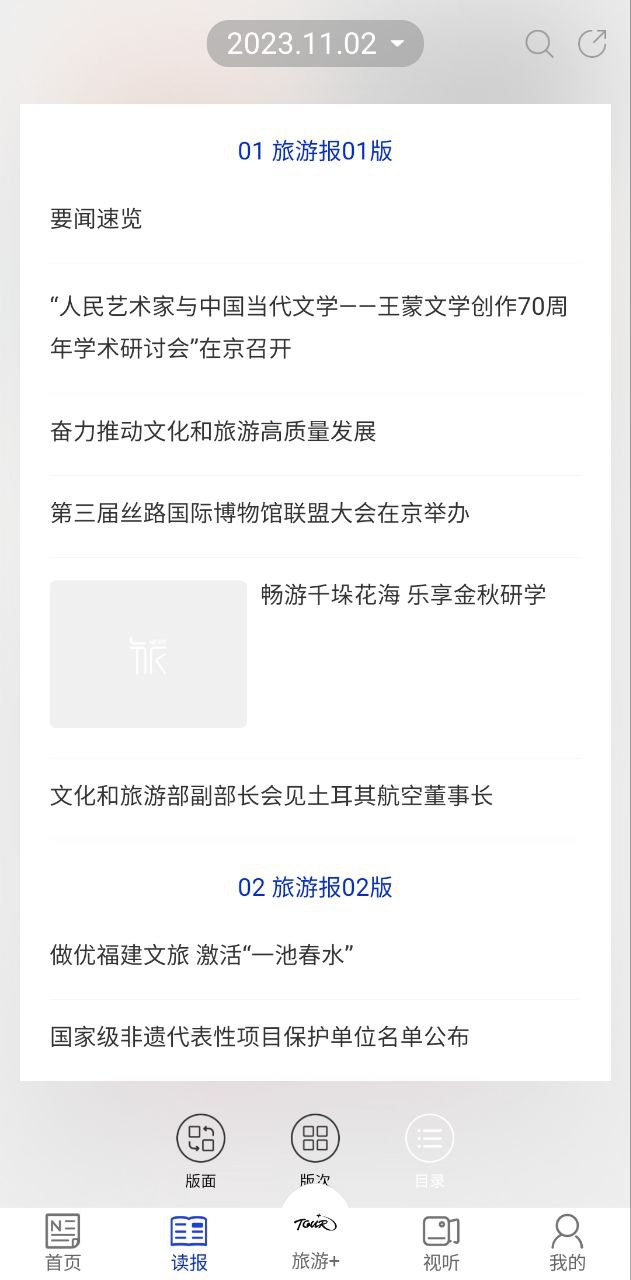Switch to the 旅游+ tab
Screen dimensions: 631x1280
tap(315, 1240)
